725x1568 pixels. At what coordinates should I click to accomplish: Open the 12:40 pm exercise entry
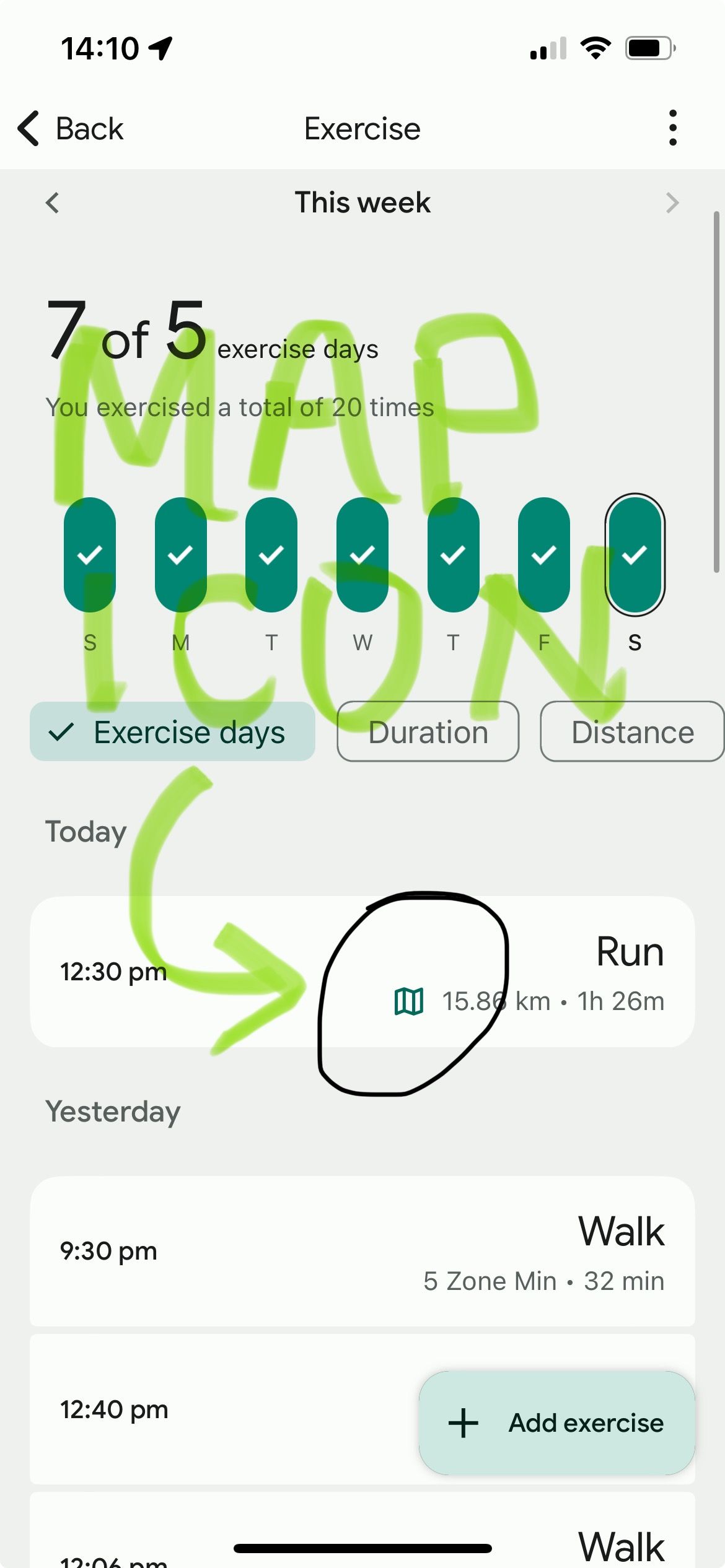point(223,1409)
